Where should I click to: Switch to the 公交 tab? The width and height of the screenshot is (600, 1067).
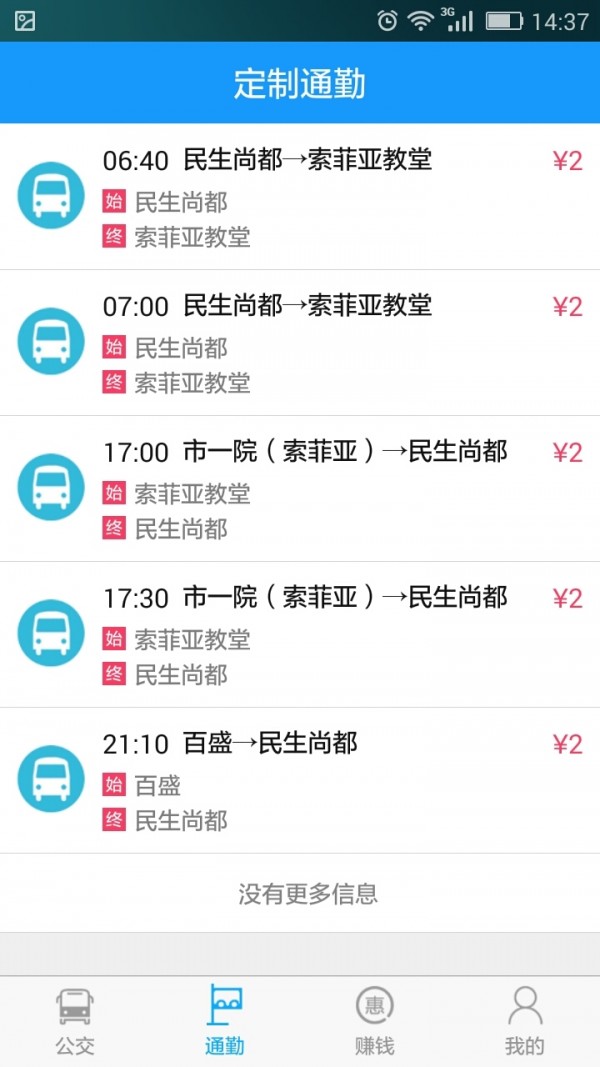pos(75,1020)
